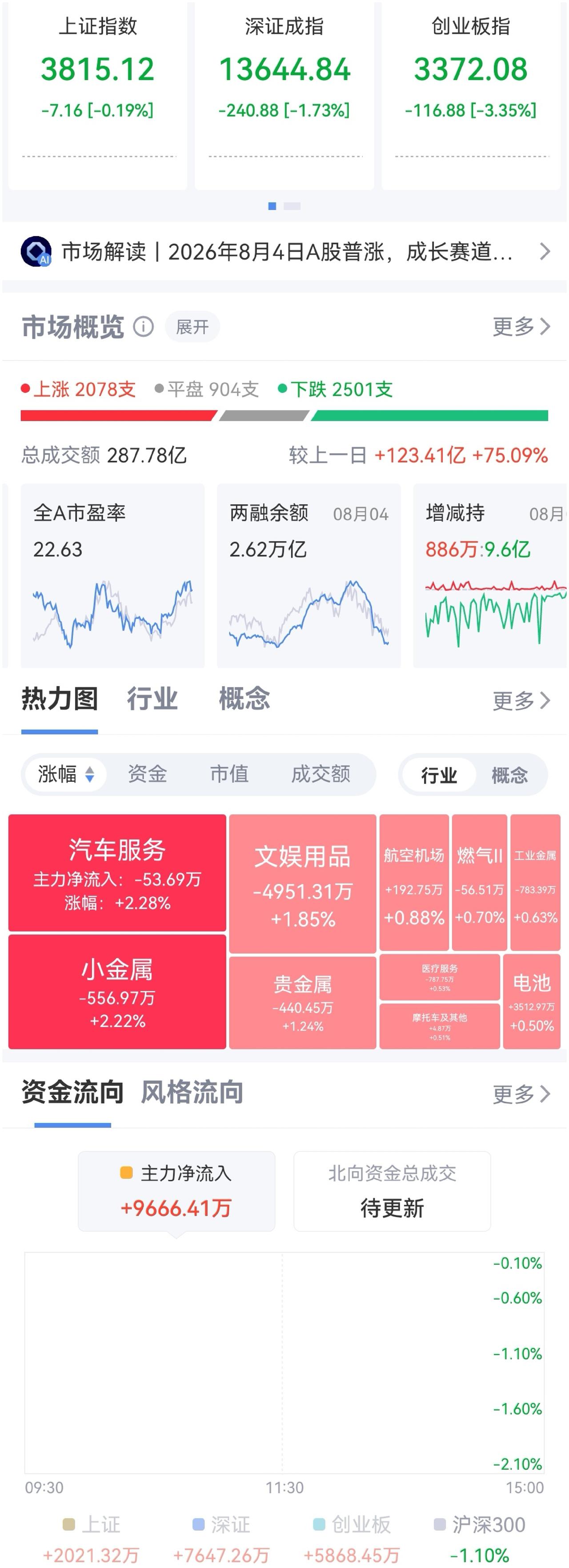
Task: Select the 成交额 heatmap filter
Action: [321, 774]
